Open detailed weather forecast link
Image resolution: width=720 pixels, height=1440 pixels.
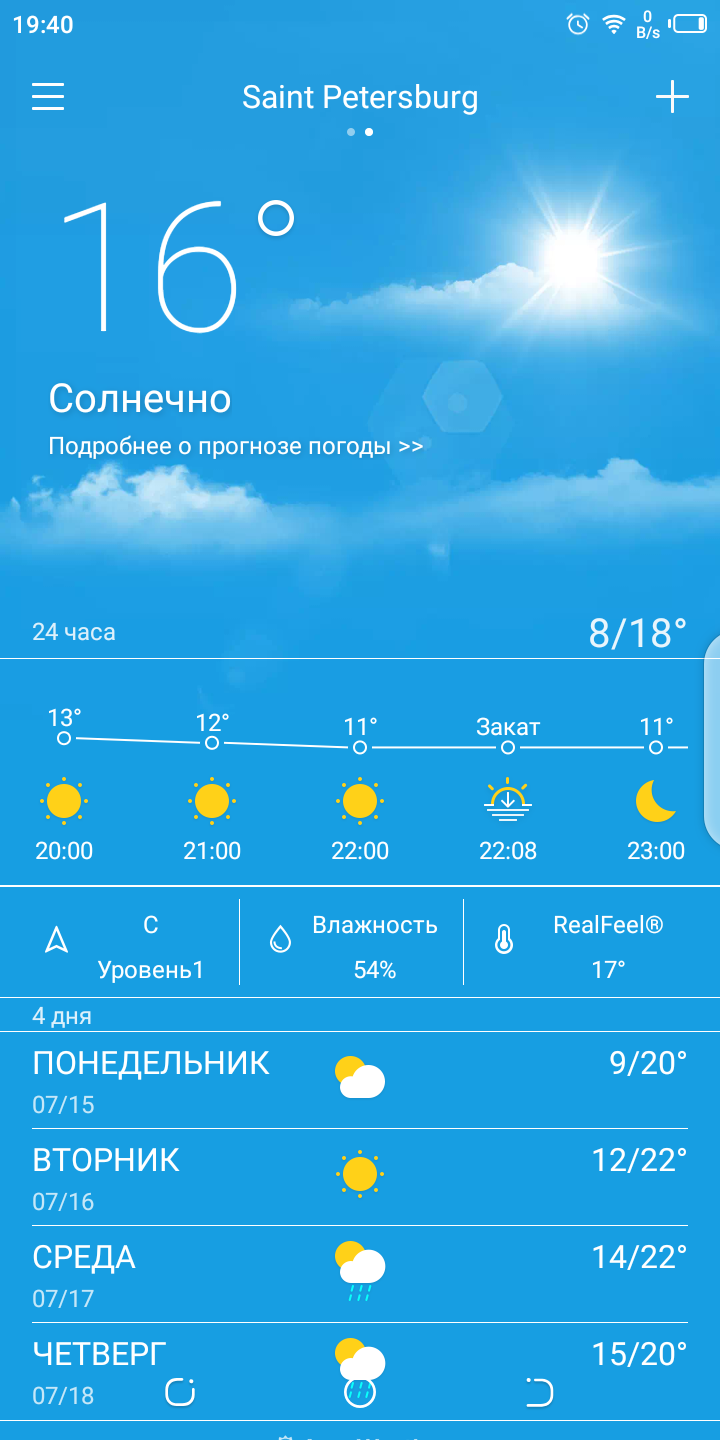click(236, 446)
